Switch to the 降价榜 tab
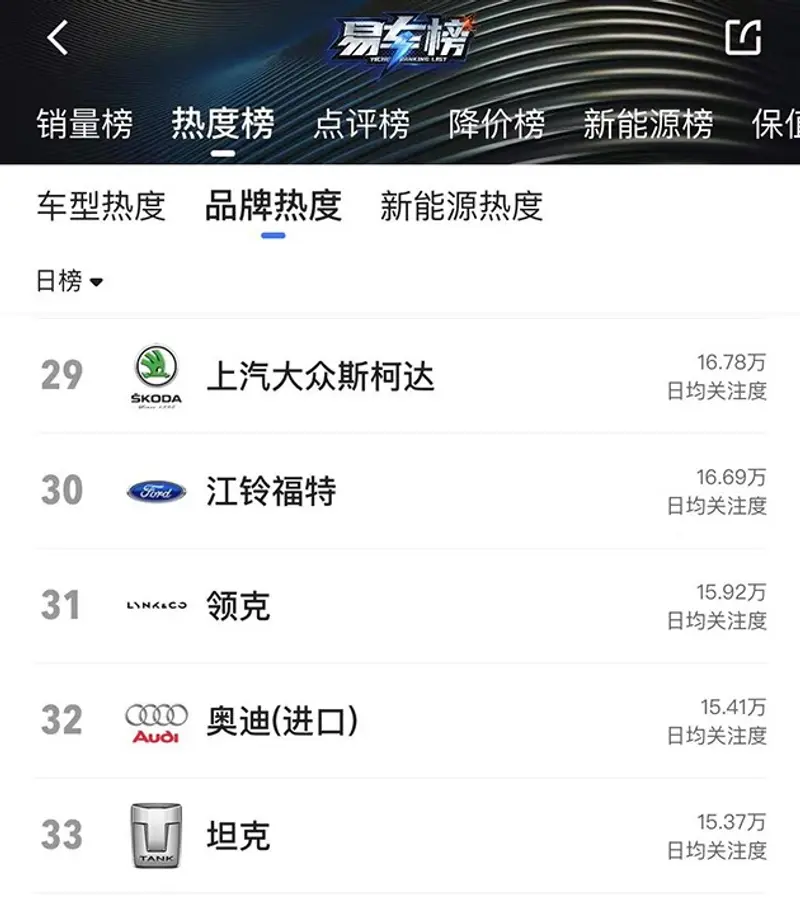The height and width of the screenshot is (900, 800). pos(497,124)
